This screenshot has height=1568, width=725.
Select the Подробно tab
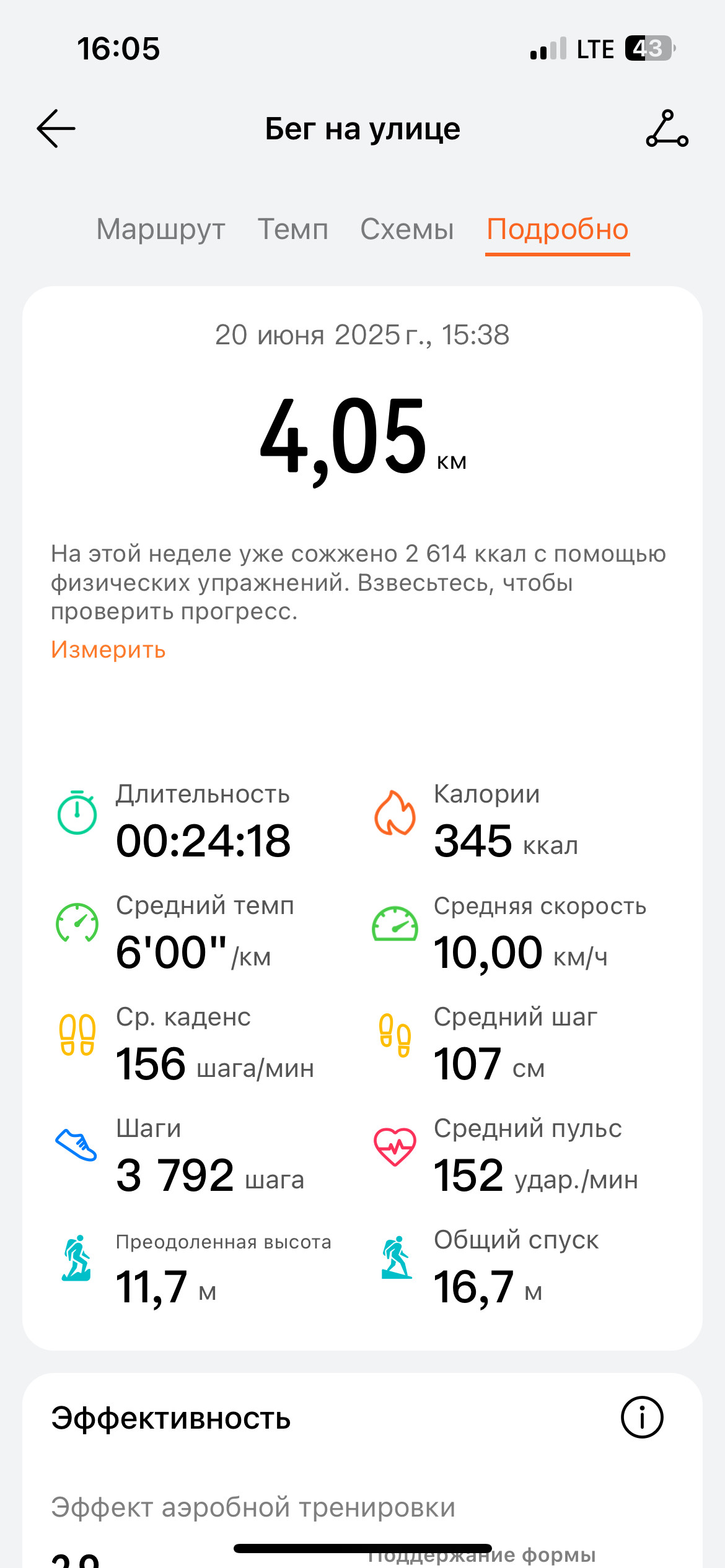(558, 230)
